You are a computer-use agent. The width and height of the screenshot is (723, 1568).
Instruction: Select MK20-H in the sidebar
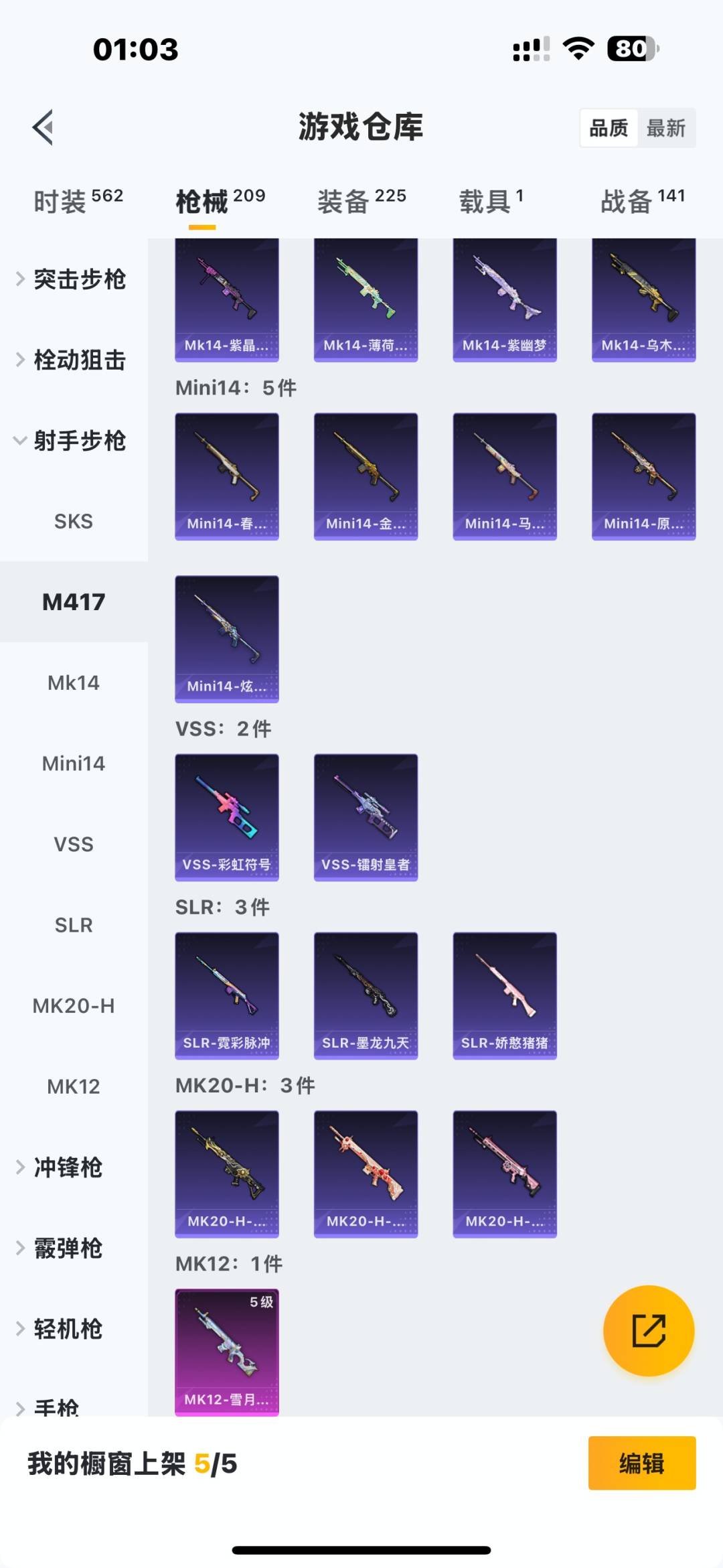tap(74, 1005)
